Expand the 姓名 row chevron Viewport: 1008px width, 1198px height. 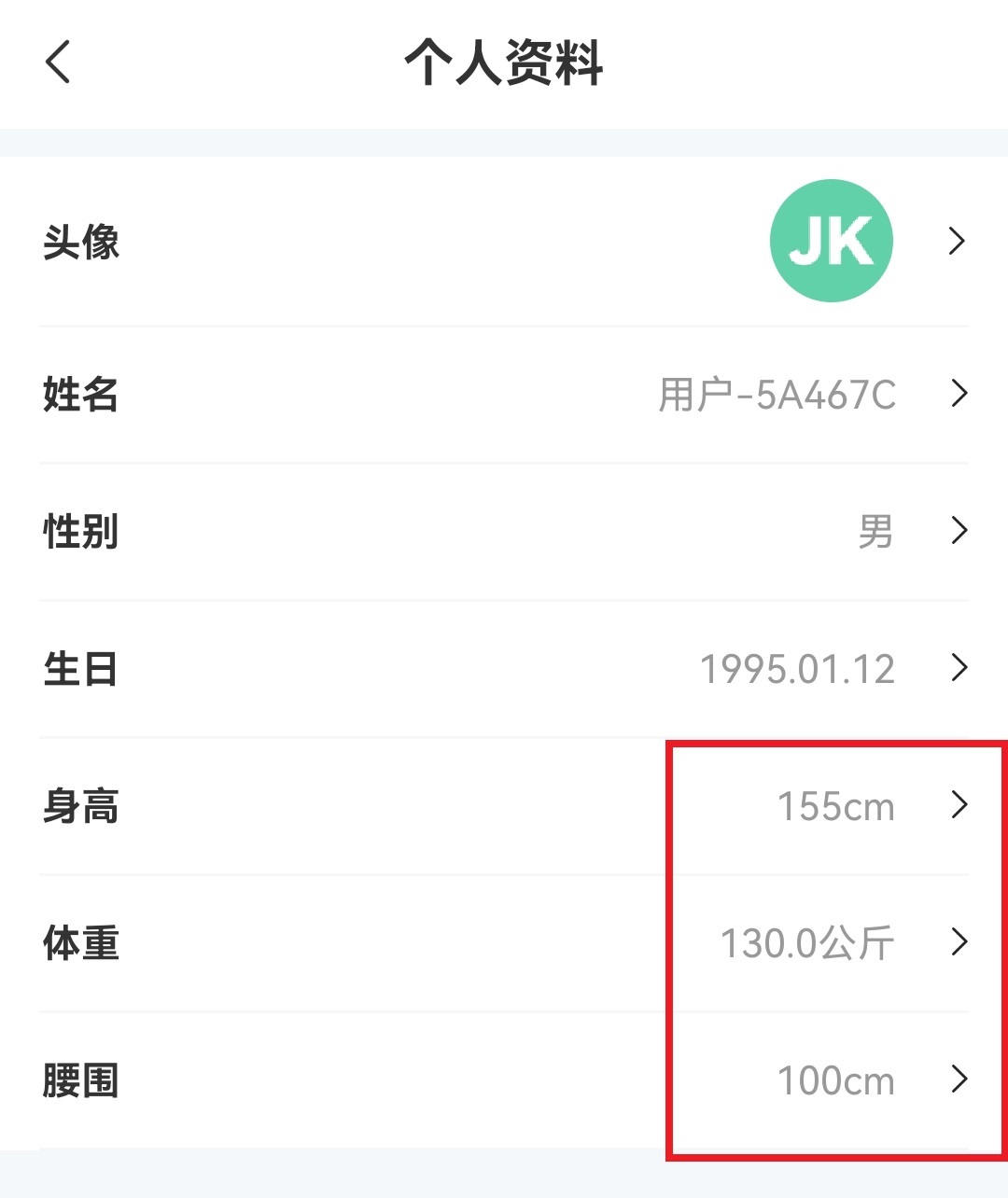pyautogui.click(x=958, y=395)
